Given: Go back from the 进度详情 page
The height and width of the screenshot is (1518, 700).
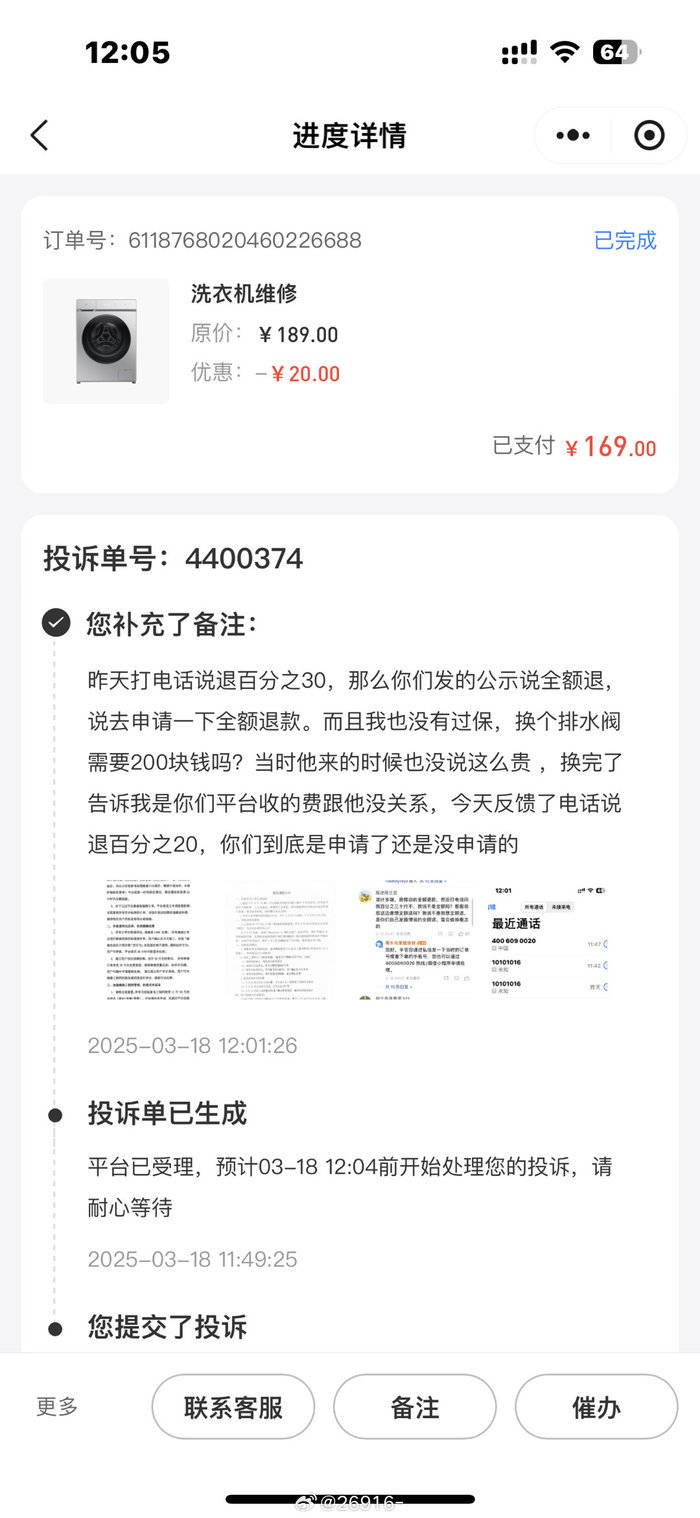Looking at the screenshot, I should point(39,135).
